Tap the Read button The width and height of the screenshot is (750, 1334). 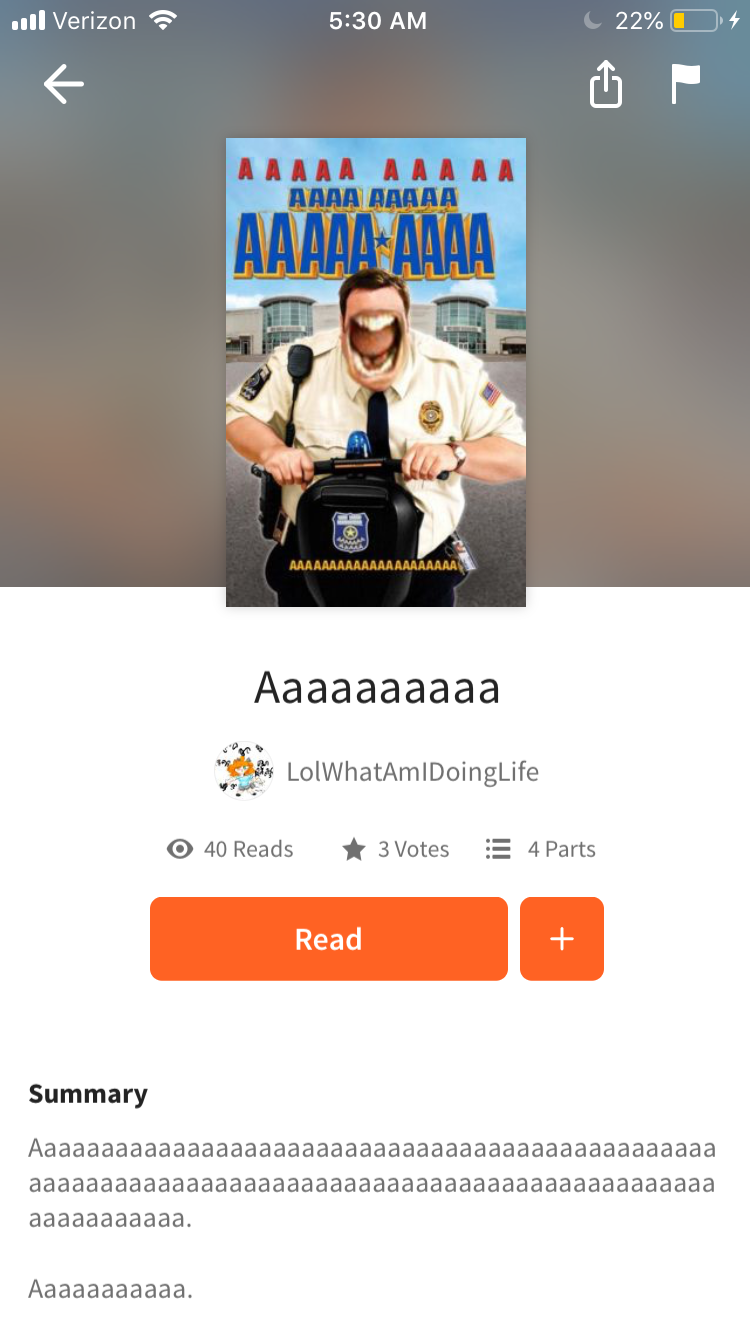click(328, 939)
